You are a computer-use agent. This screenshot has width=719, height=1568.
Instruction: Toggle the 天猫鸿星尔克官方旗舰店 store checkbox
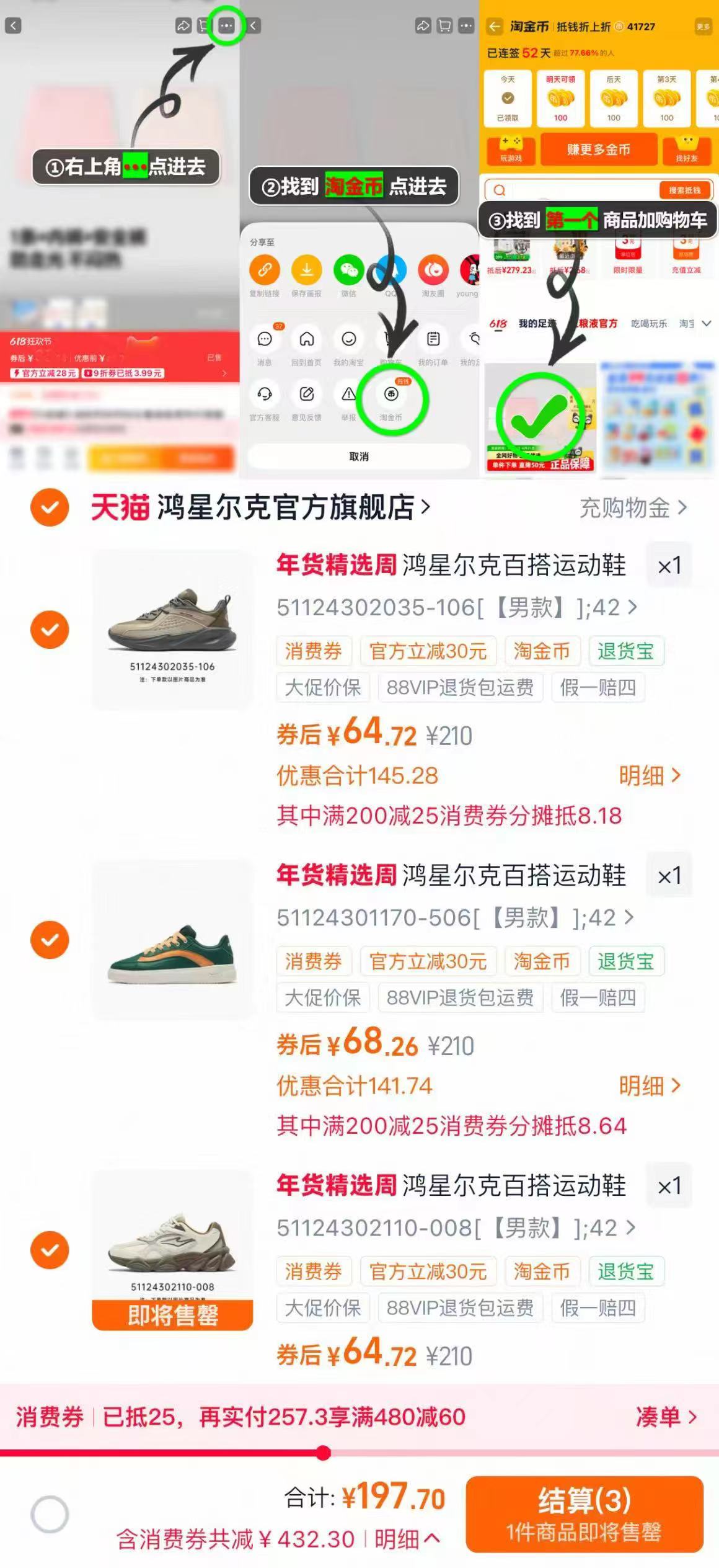tap(50, 507)
